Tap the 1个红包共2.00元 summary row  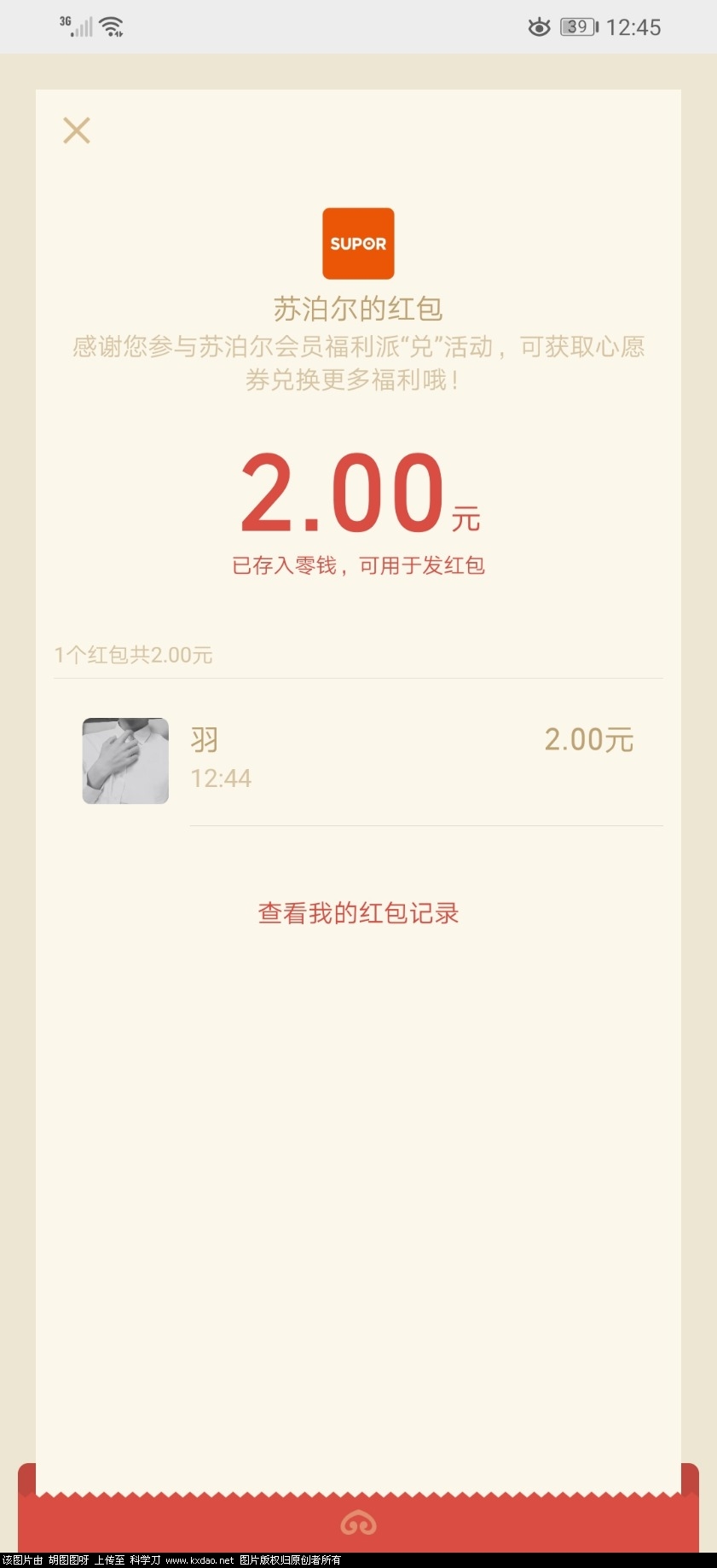tap(133, 654)
